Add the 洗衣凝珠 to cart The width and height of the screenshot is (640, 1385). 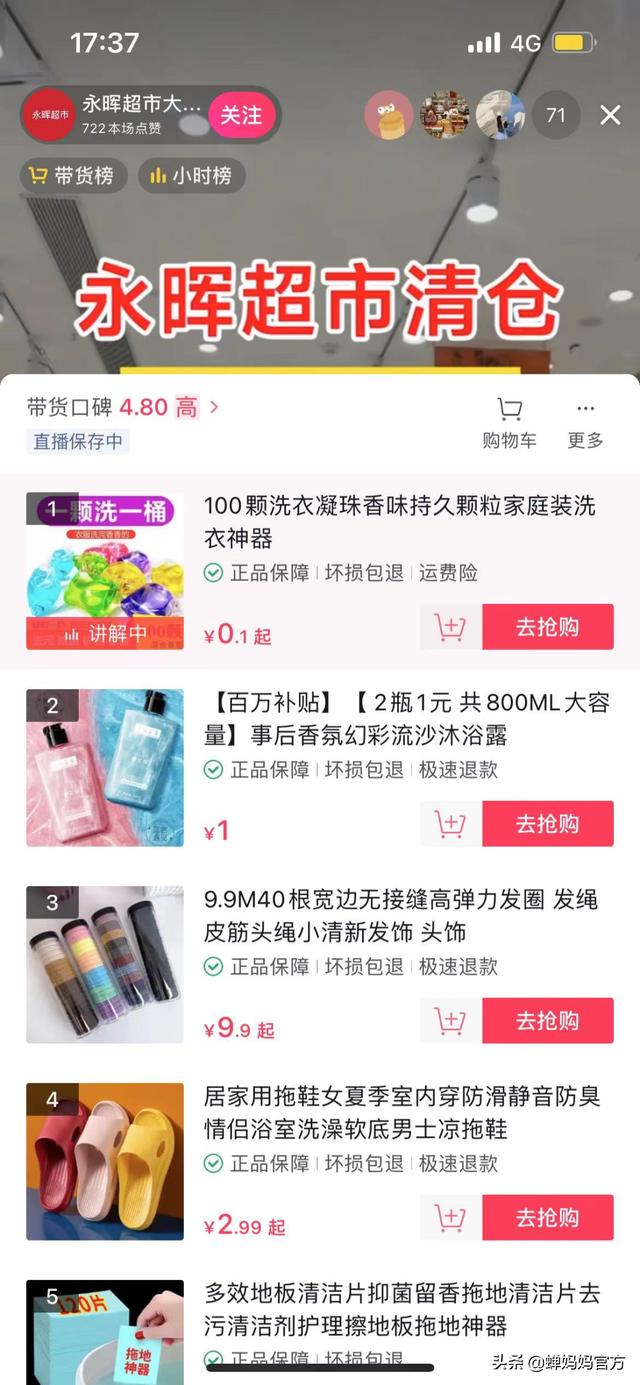[x=451, y=627]
